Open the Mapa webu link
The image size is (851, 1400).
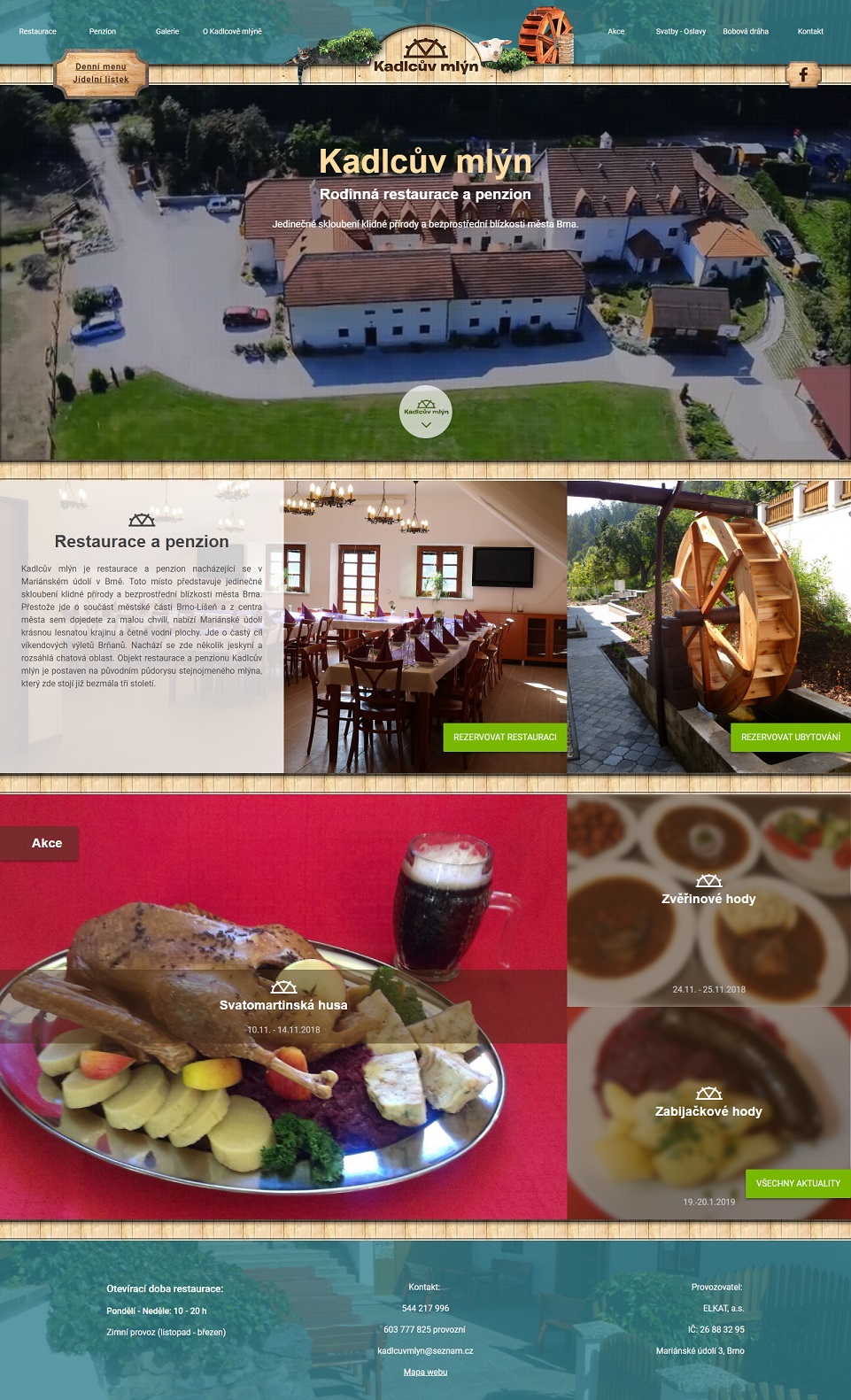[425, 1372]
